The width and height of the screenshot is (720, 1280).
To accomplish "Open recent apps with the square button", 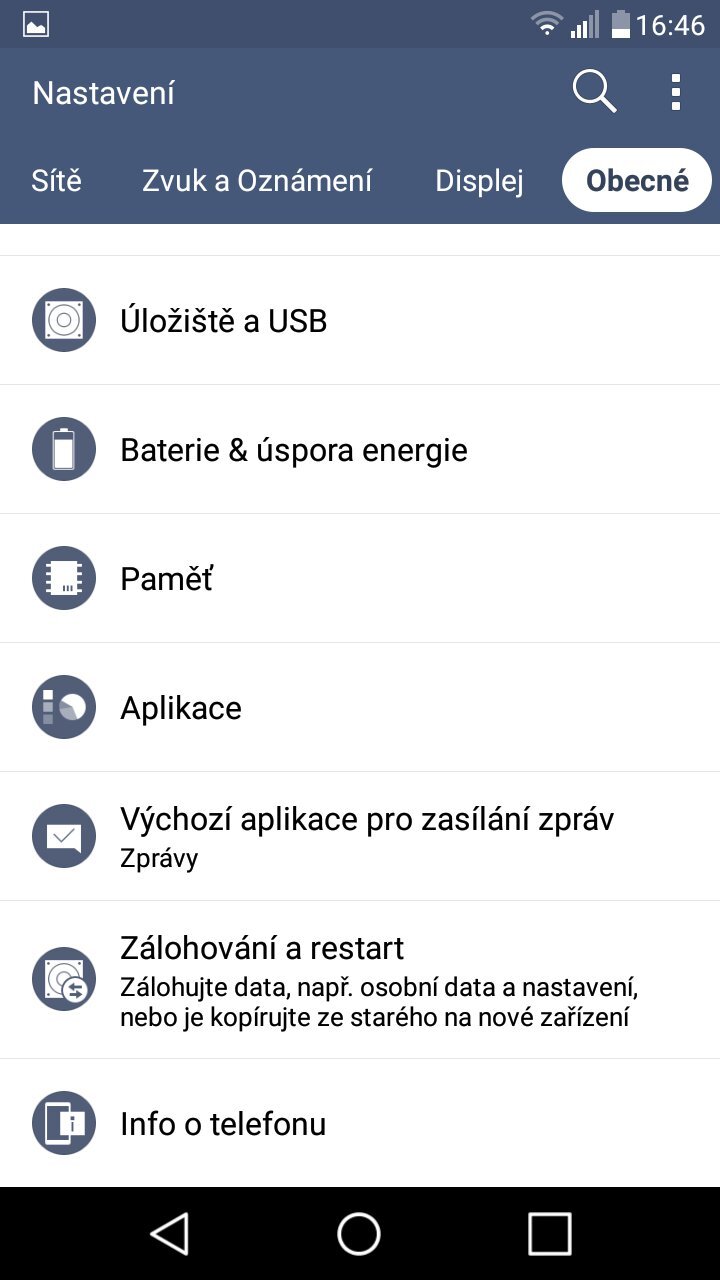I will point(545,1233).
